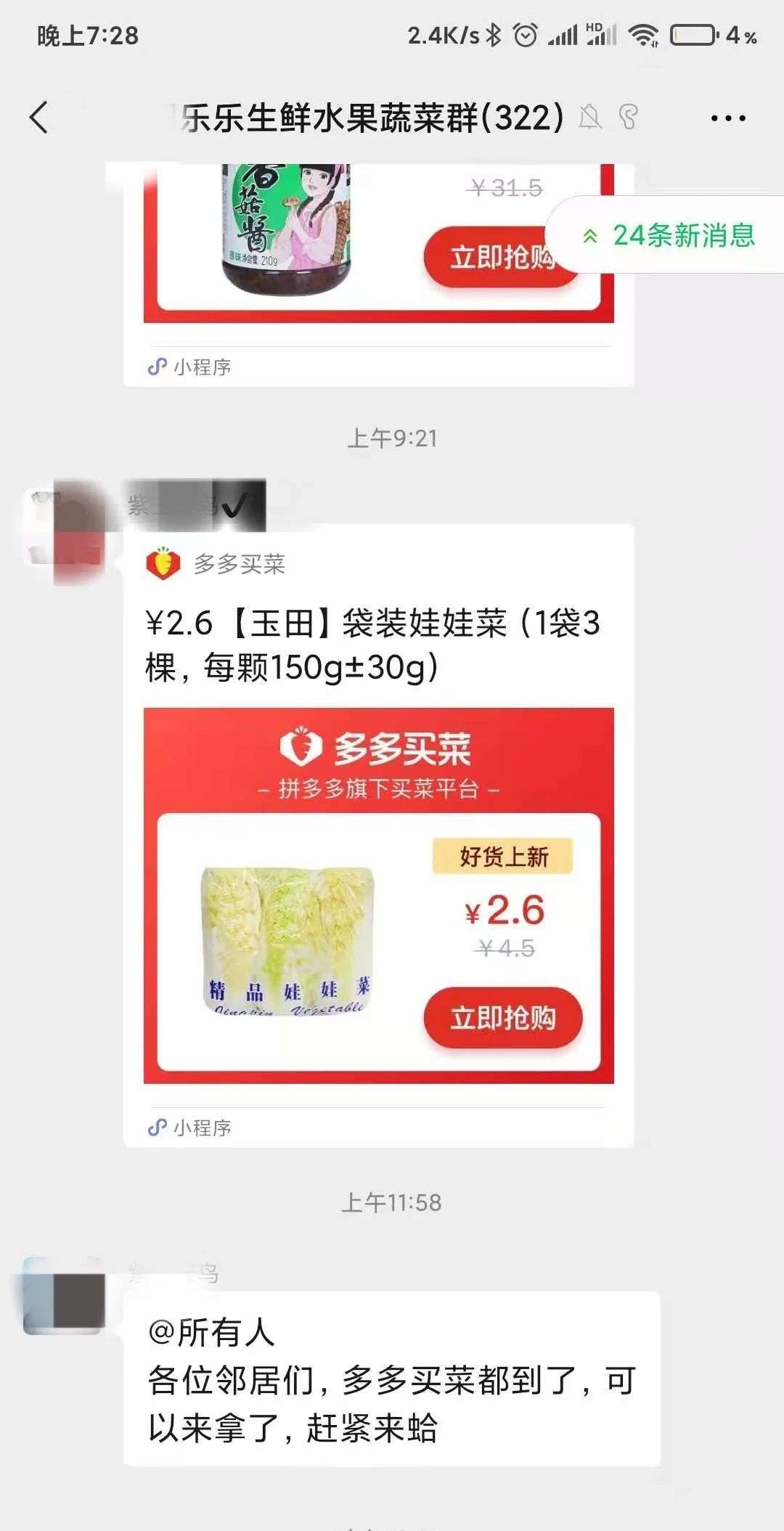Jump to the 24 new messages
The image size is (784, 1531).
pos(669,235)
